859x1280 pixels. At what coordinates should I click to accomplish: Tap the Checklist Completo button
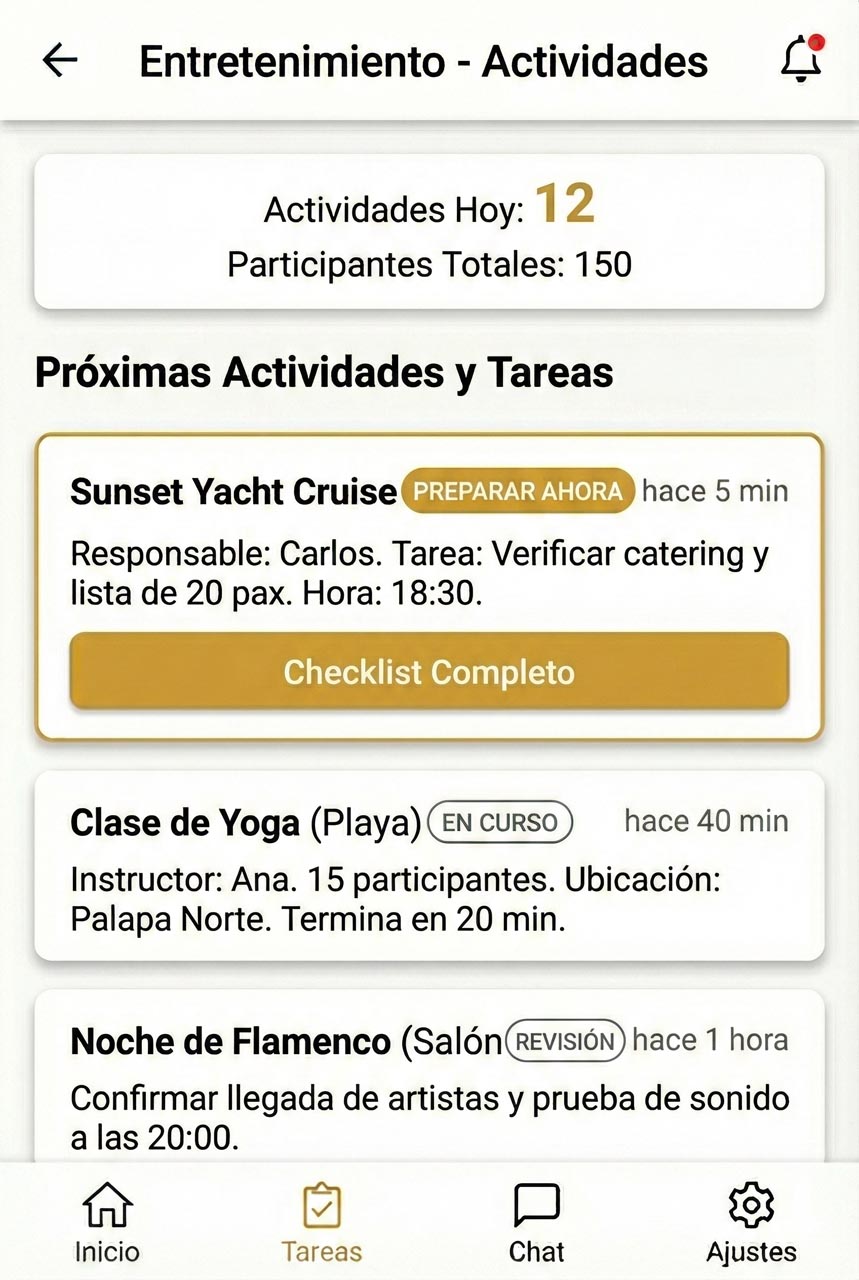click(428, 672)
